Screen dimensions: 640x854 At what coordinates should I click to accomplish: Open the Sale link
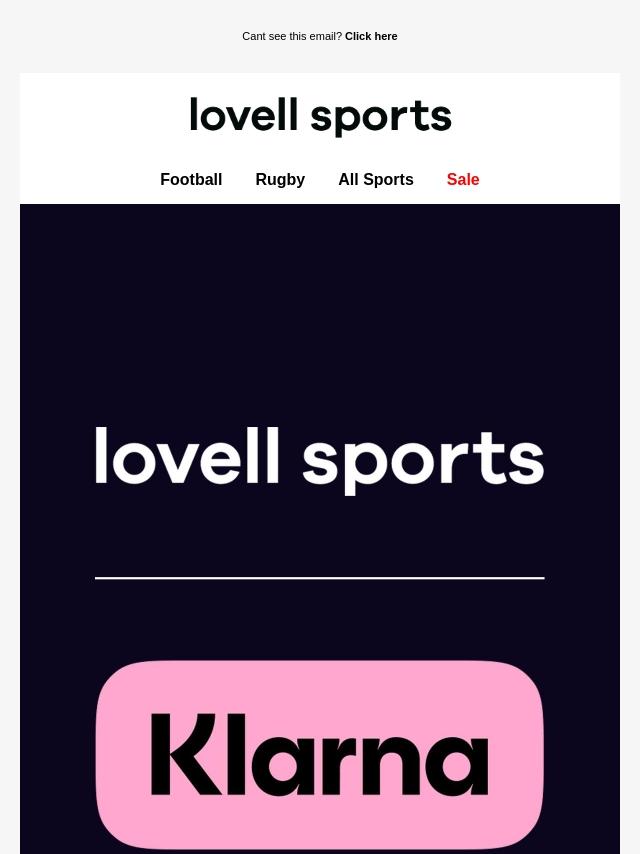point(463,180)
